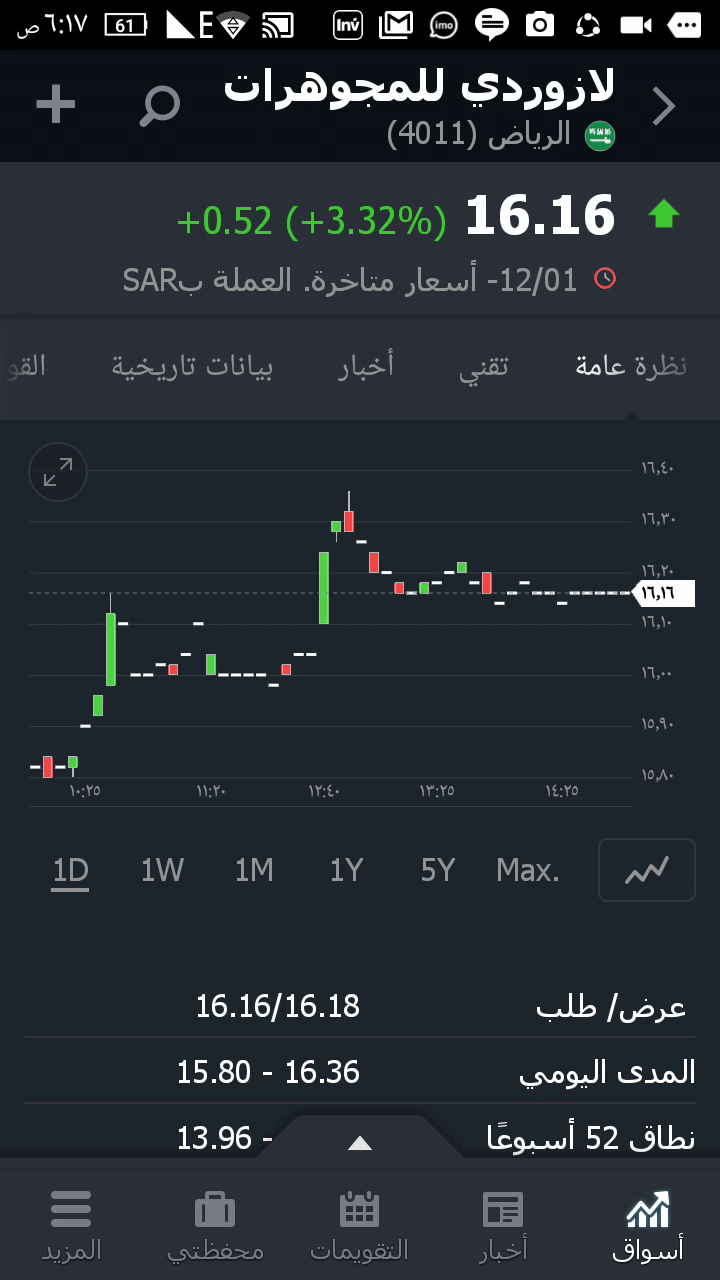Select the Max. chart range

(528, 871)
